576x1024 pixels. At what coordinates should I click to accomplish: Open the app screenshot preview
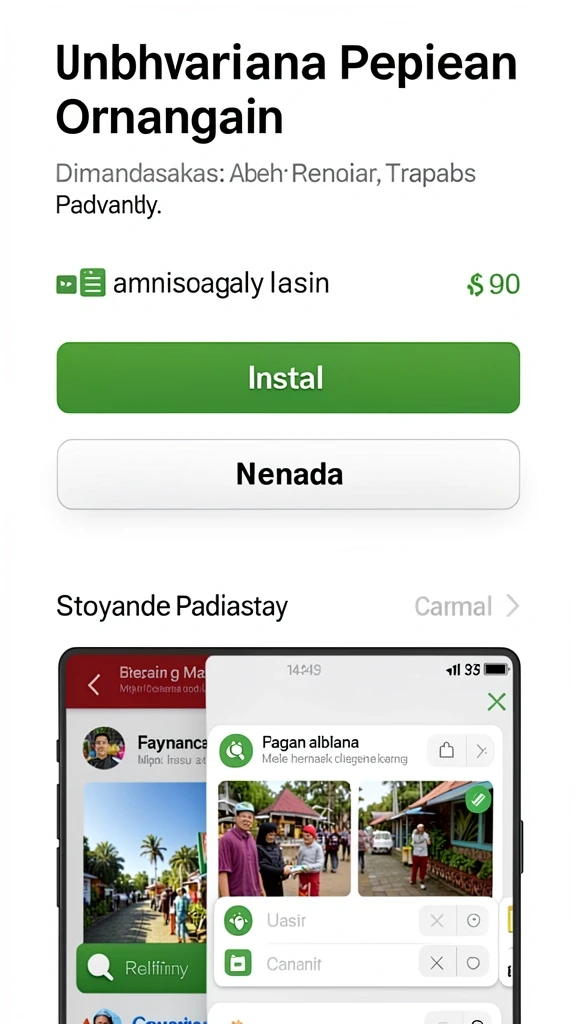(290, 835)
